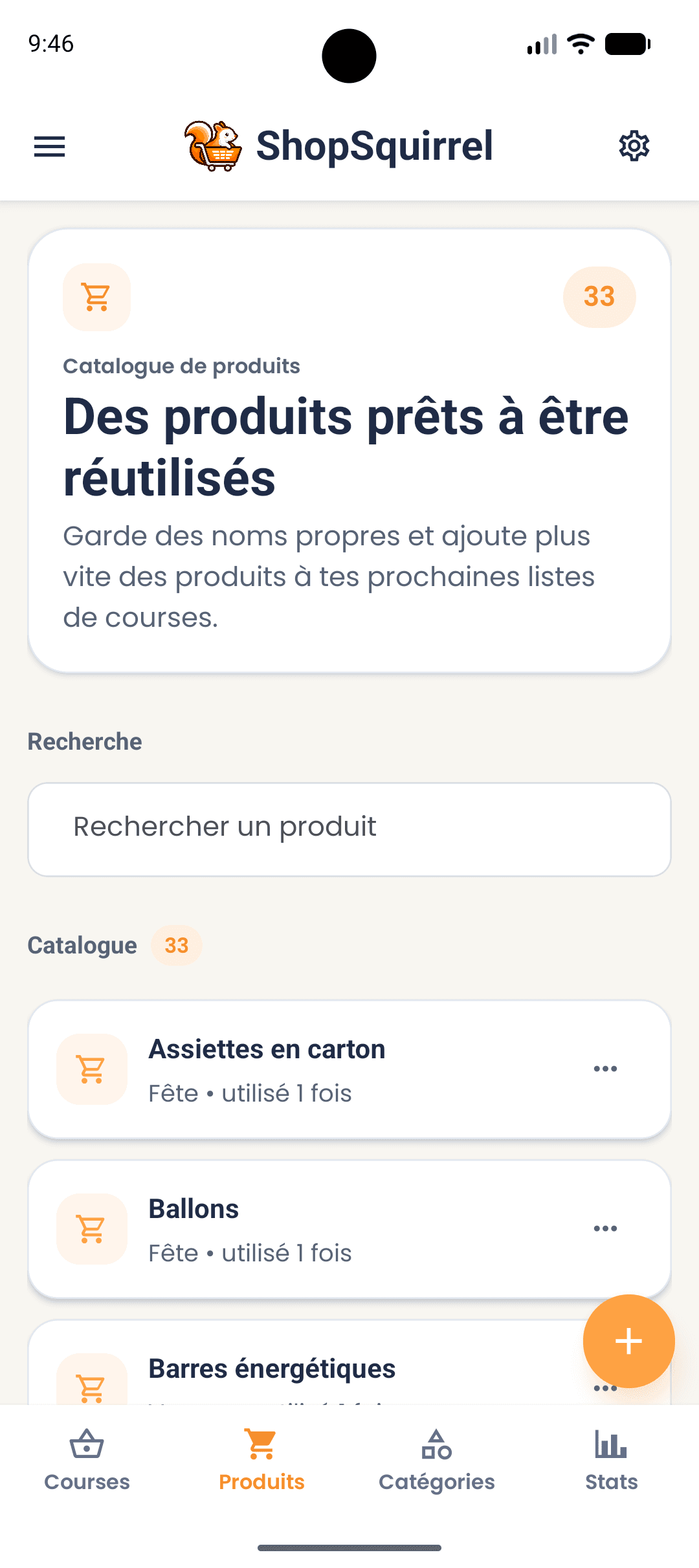Open the settings gear
The width and height of the screenshot is (699, 1568).
(633, 146)
